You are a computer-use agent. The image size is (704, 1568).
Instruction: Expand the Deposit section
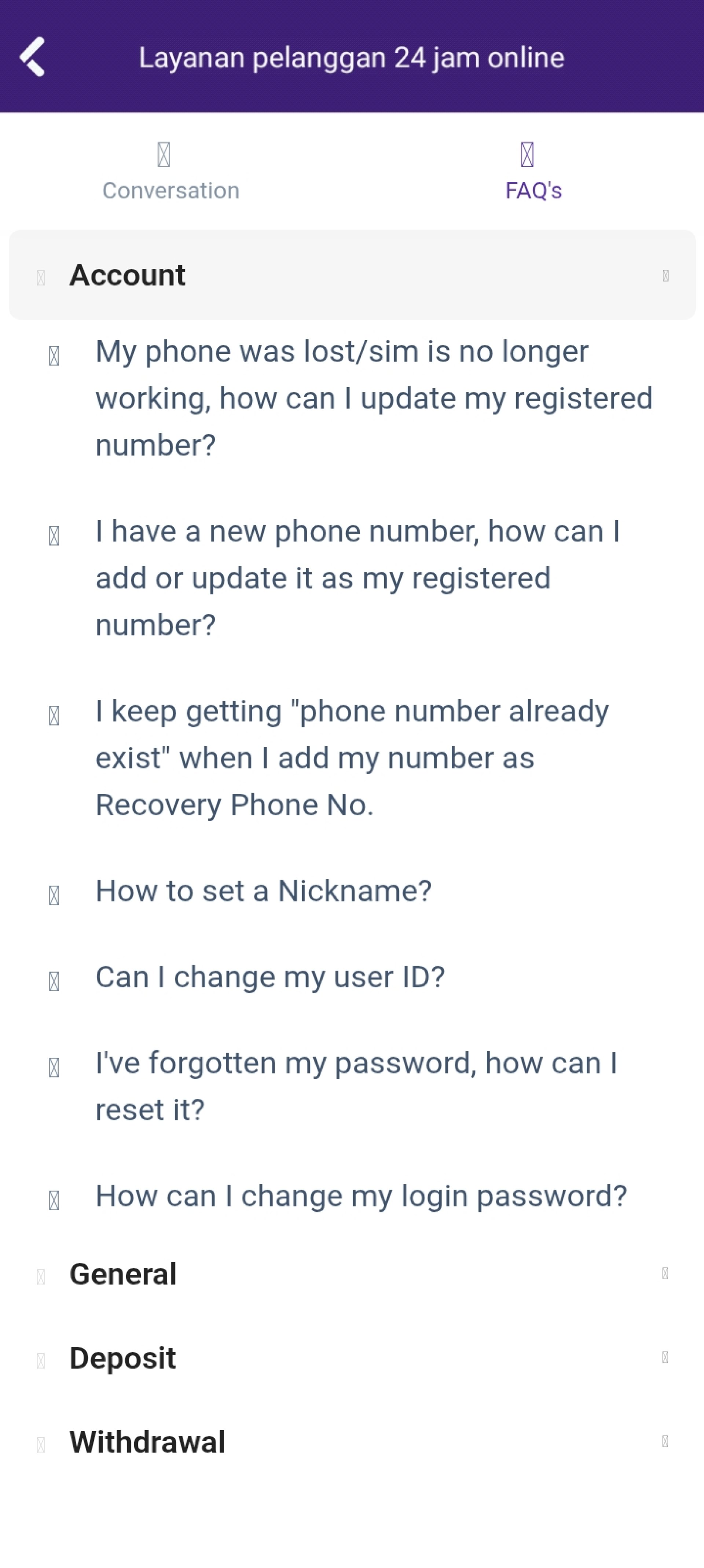(352, 1358)
